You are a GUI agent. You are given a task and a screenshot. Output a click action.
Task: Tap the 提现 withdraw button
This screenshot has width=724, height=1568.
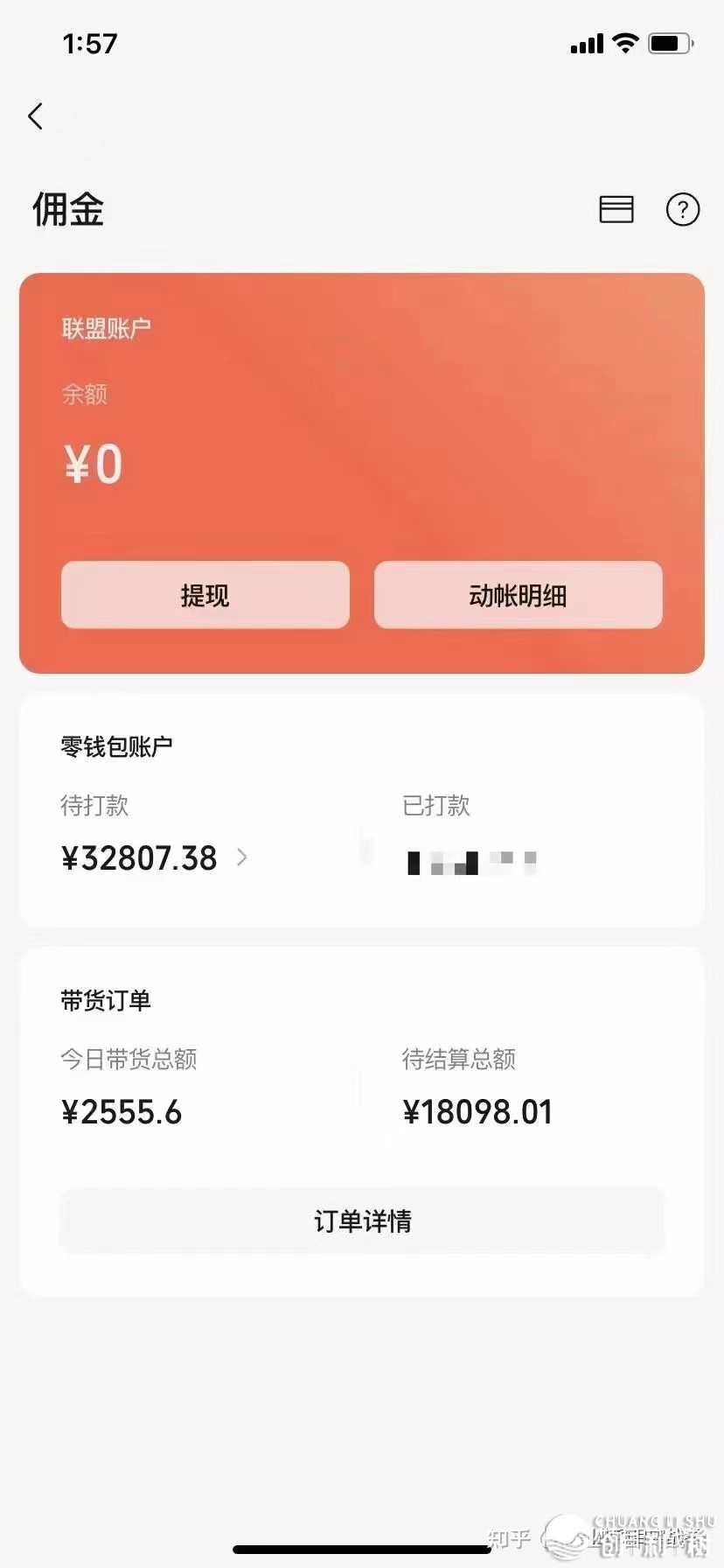click(205, 595)
